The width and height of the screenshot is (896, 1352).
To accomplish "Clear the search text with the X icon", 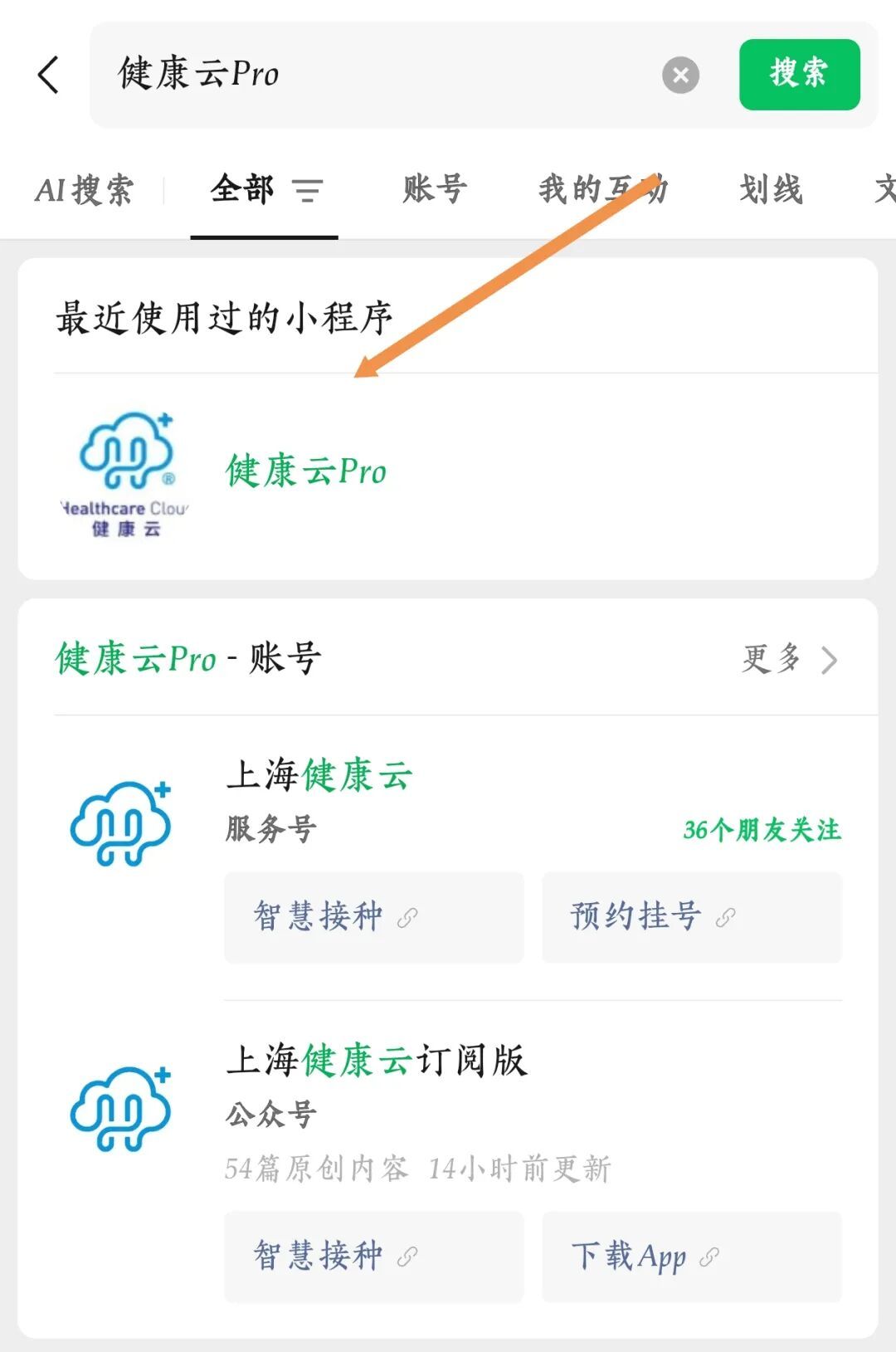I will pyautogui.click(x=680, y=76).
